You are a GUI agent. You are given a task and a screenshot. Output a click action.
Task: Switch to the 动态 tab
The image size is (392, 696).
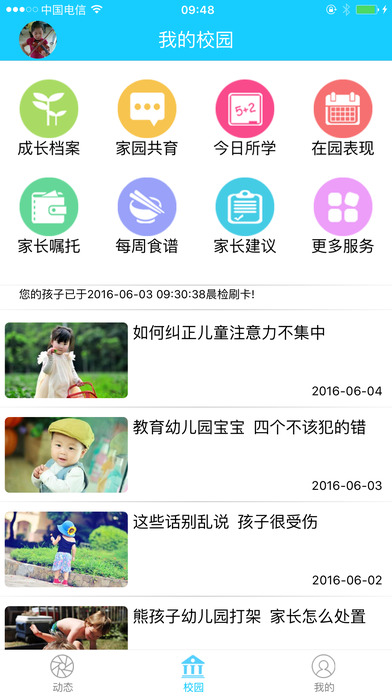(x=62, y=673)
